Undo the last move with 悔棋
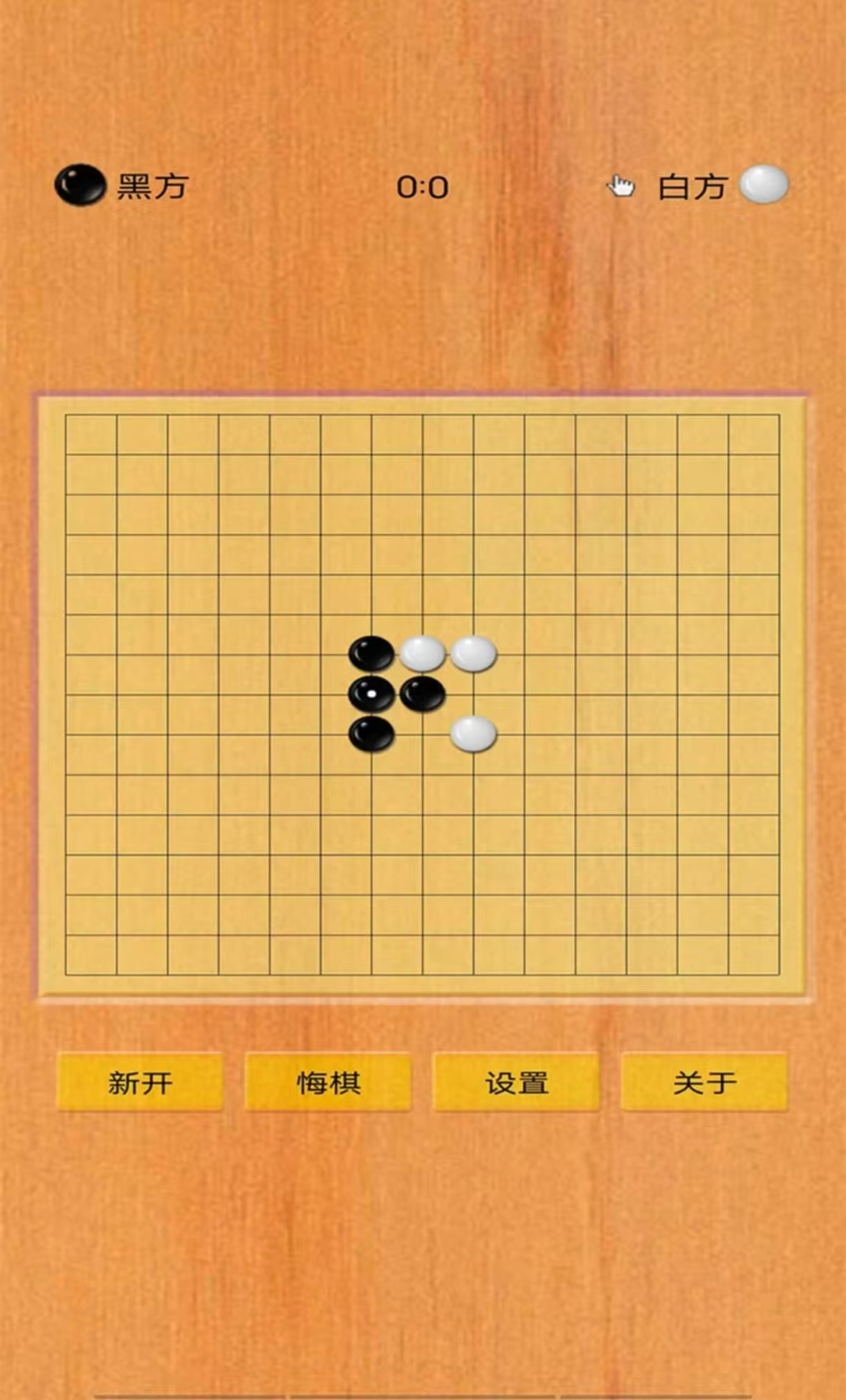 (x=328, y=1082)
